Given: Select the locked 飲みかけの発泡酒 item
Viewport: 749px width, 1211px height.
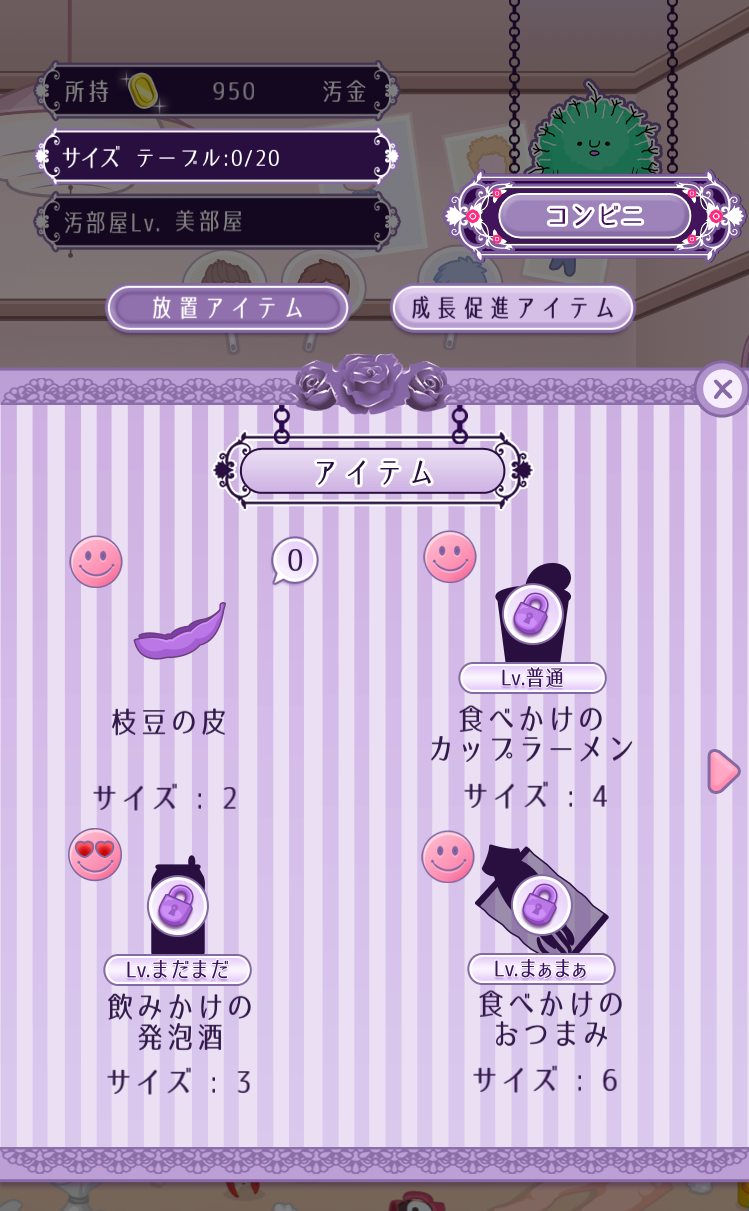Looking at the screenshot, I should pos(178,907).
